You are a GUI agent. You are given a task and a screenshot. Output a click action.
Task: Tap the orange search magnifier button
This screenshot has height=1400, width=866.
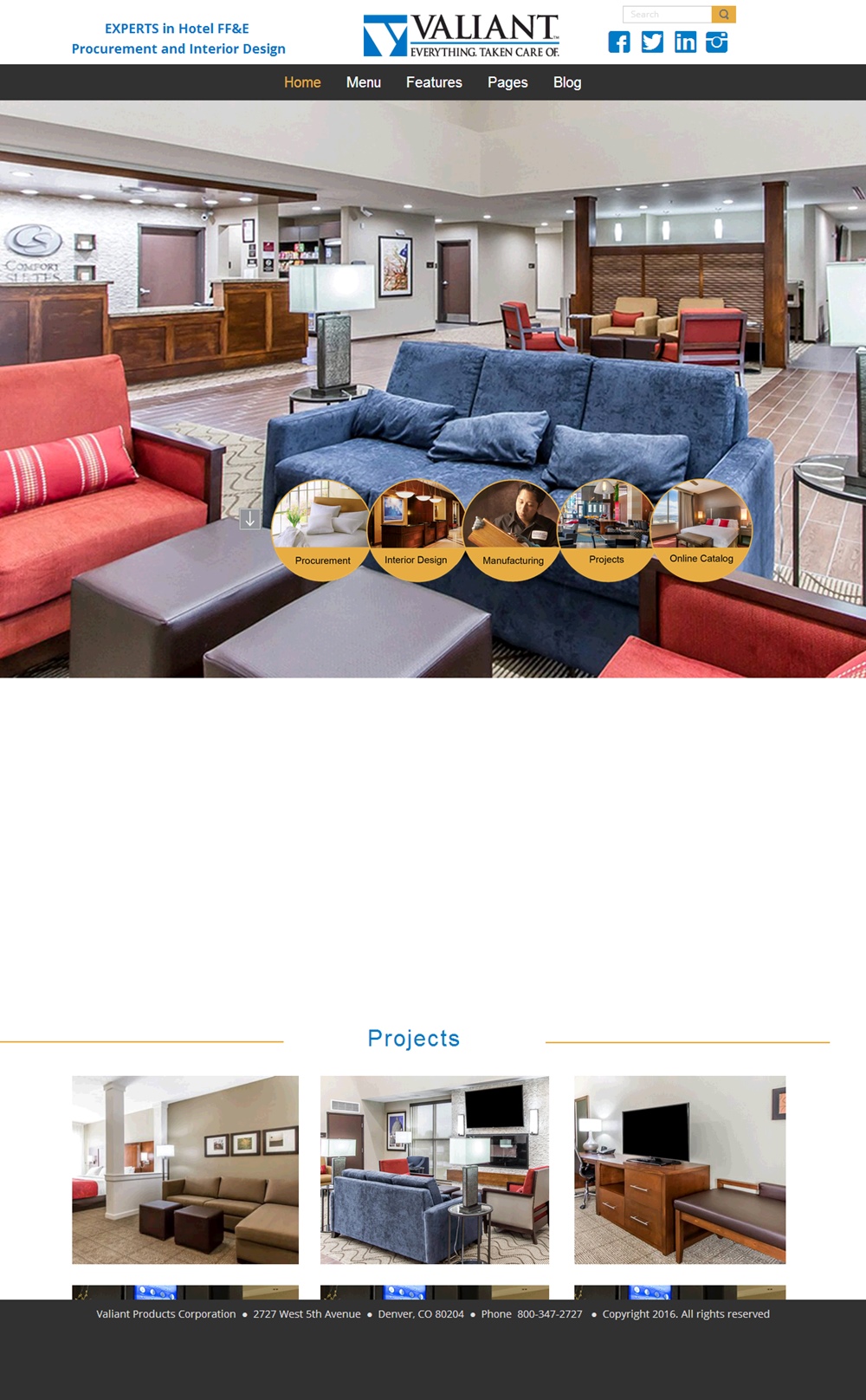[x=724, y=15]
